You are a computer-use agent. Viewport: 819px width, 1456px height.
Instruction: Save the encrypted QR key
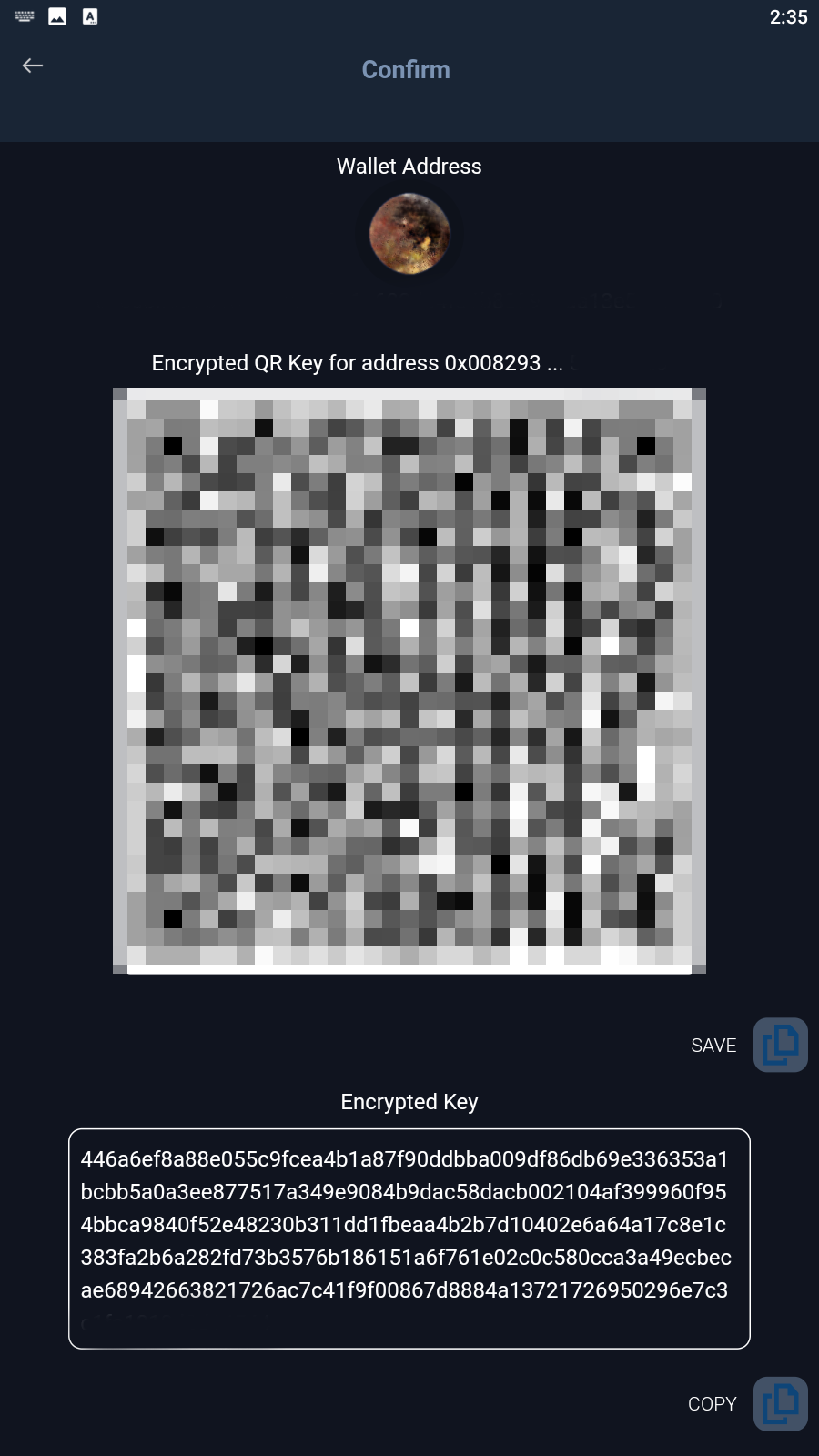780,1045
